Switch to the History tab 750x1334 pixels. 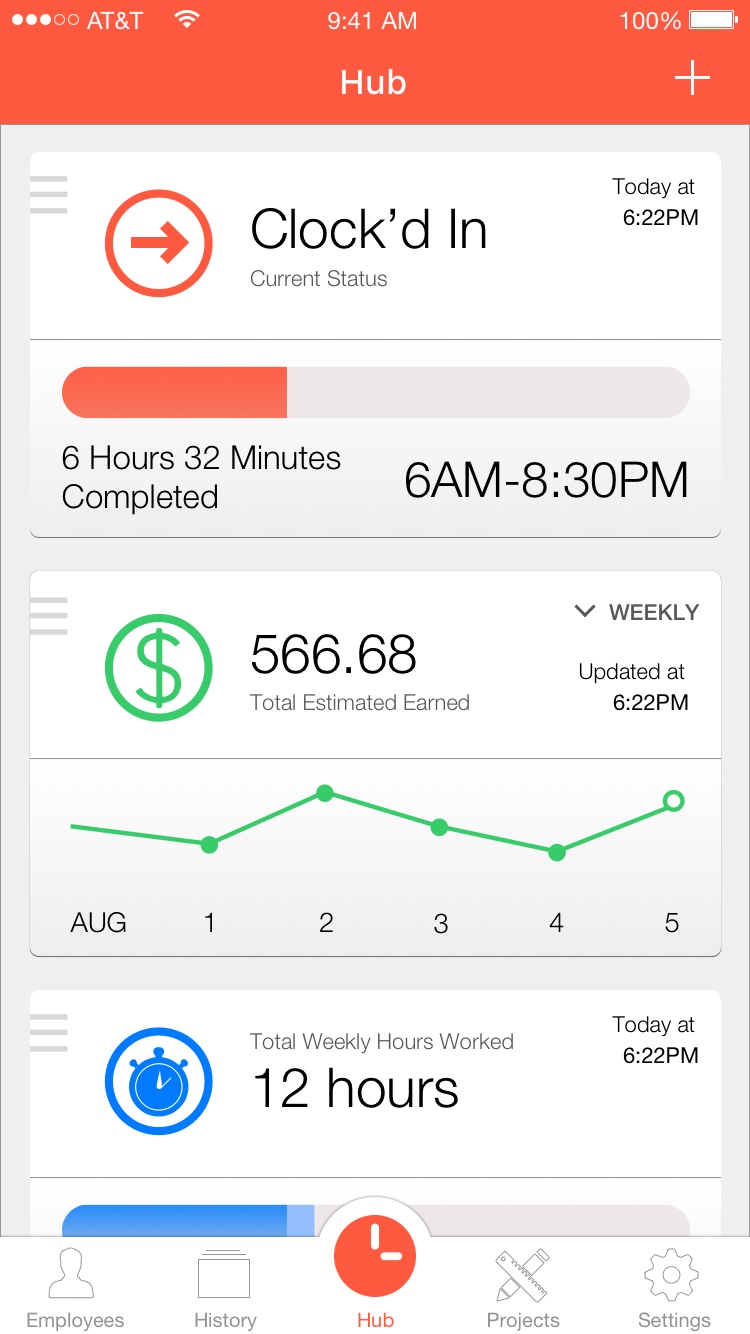[225, 1288]
